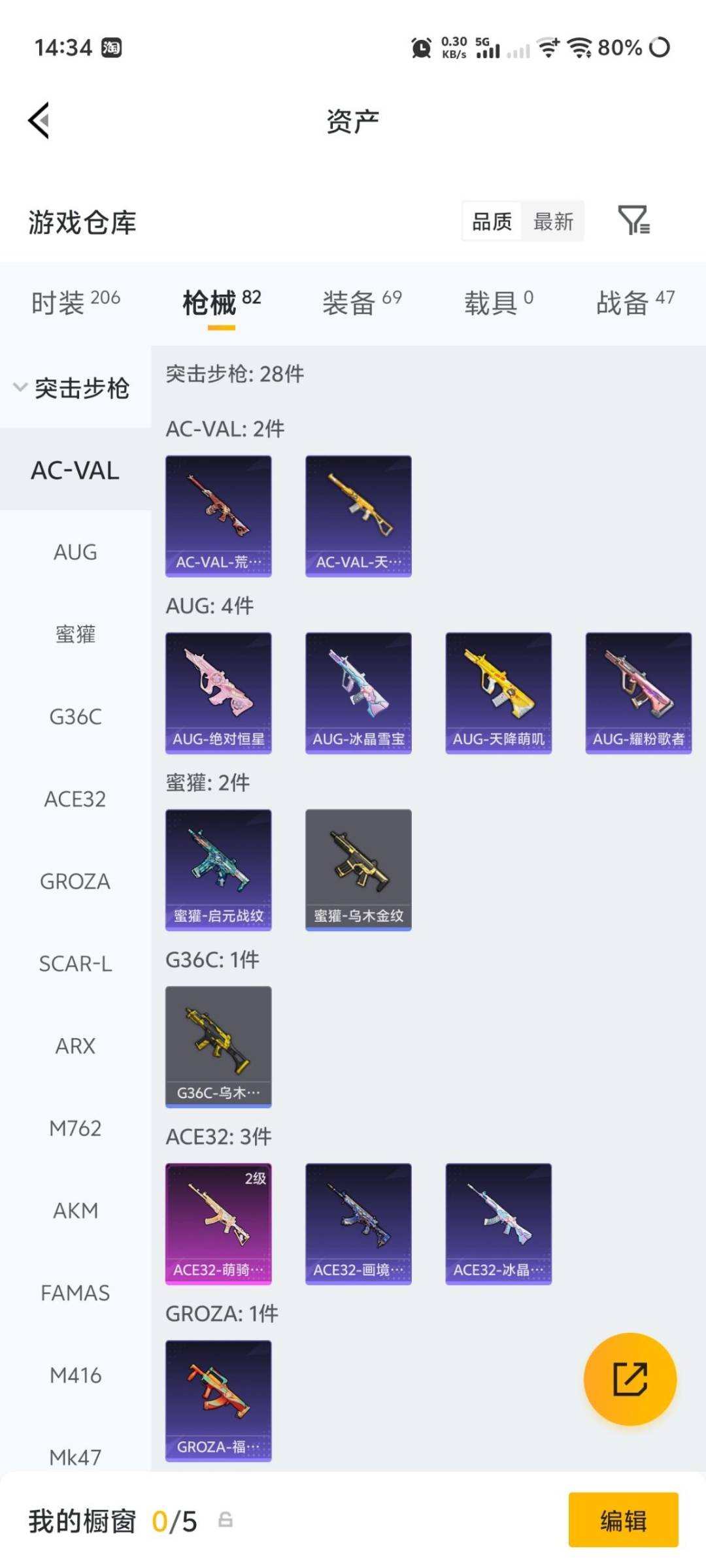Select M416 in the side list
Screen dimensions: 706x1568
coord(75,1375)
